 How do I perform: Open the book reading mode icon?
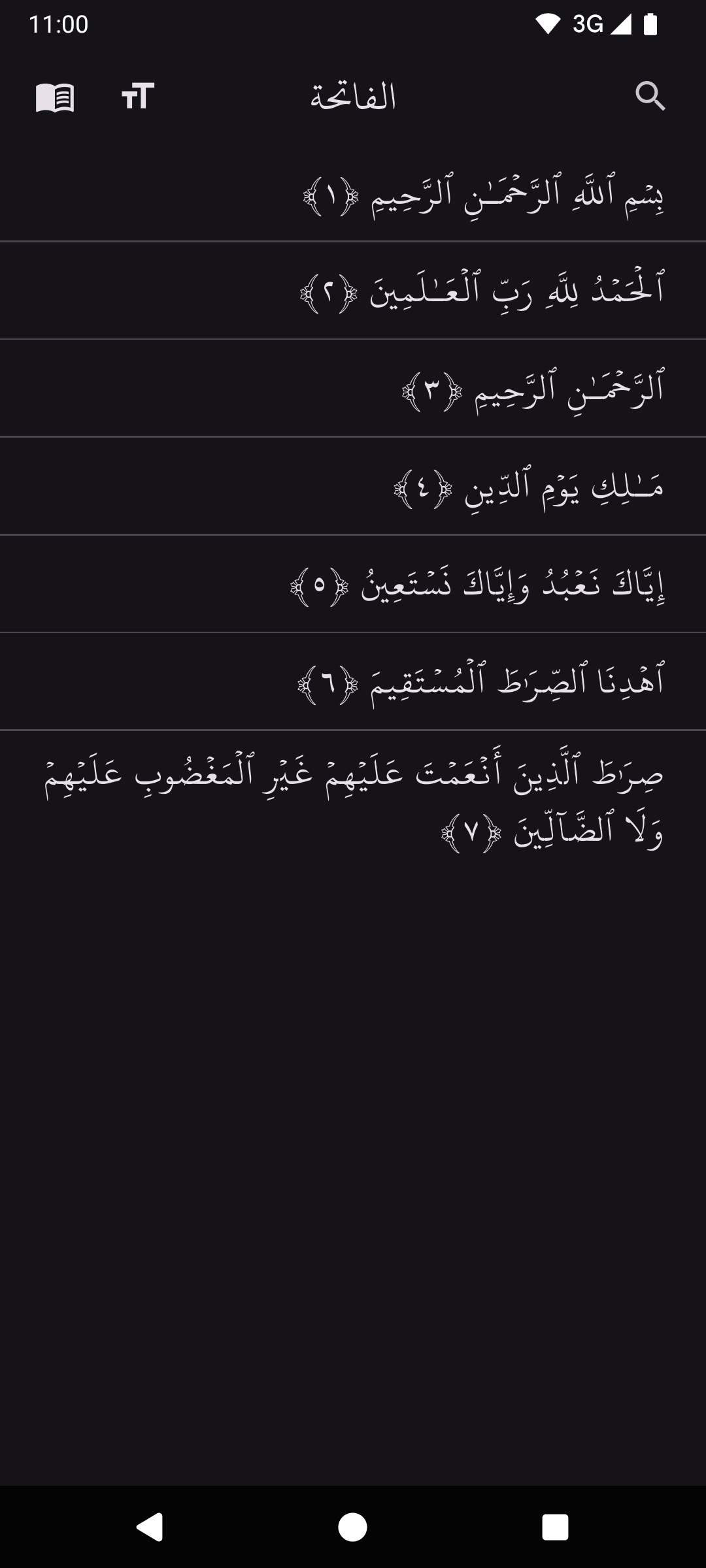click(x=55, y=97)
